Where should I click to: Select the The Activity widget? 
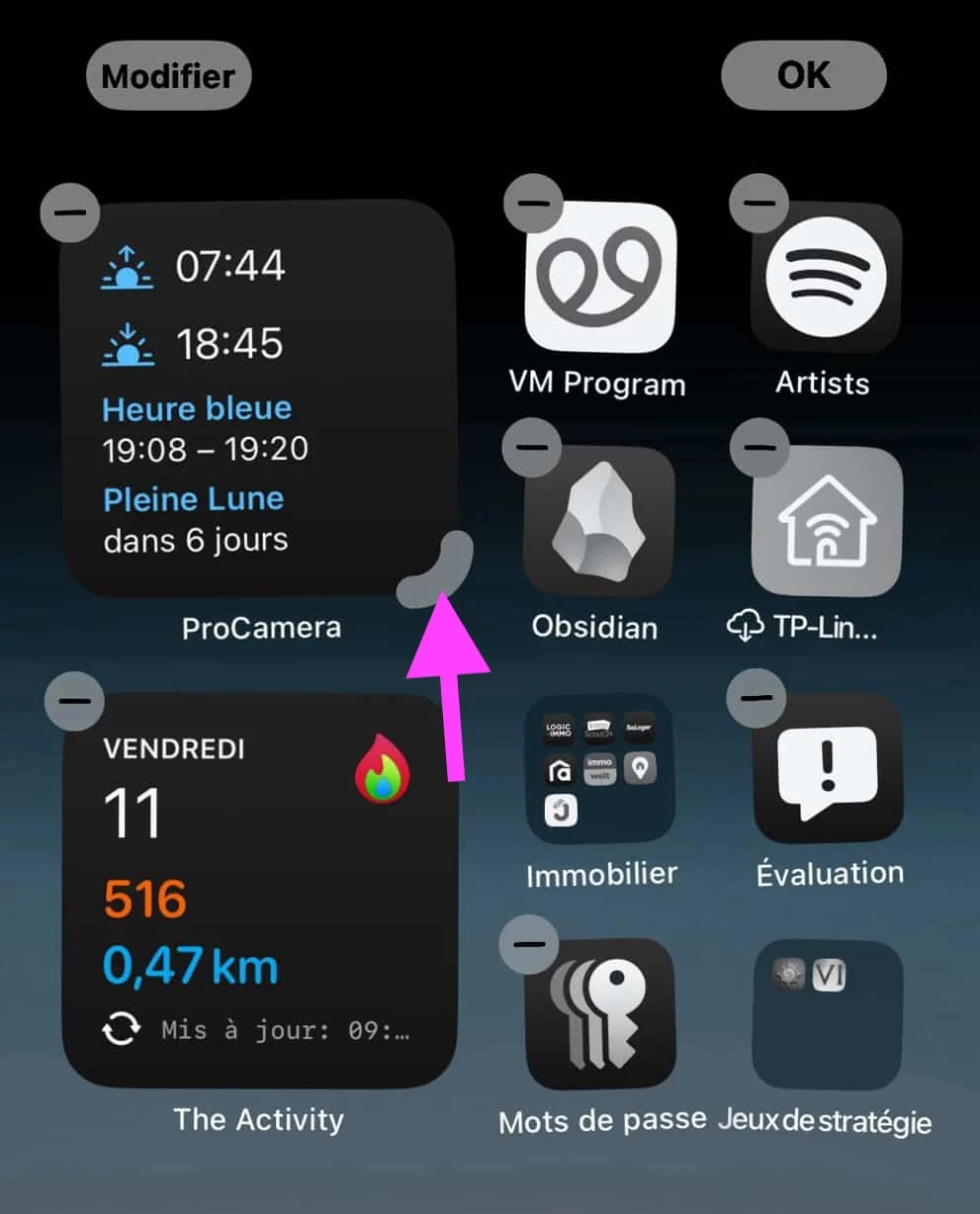[259, 890]
